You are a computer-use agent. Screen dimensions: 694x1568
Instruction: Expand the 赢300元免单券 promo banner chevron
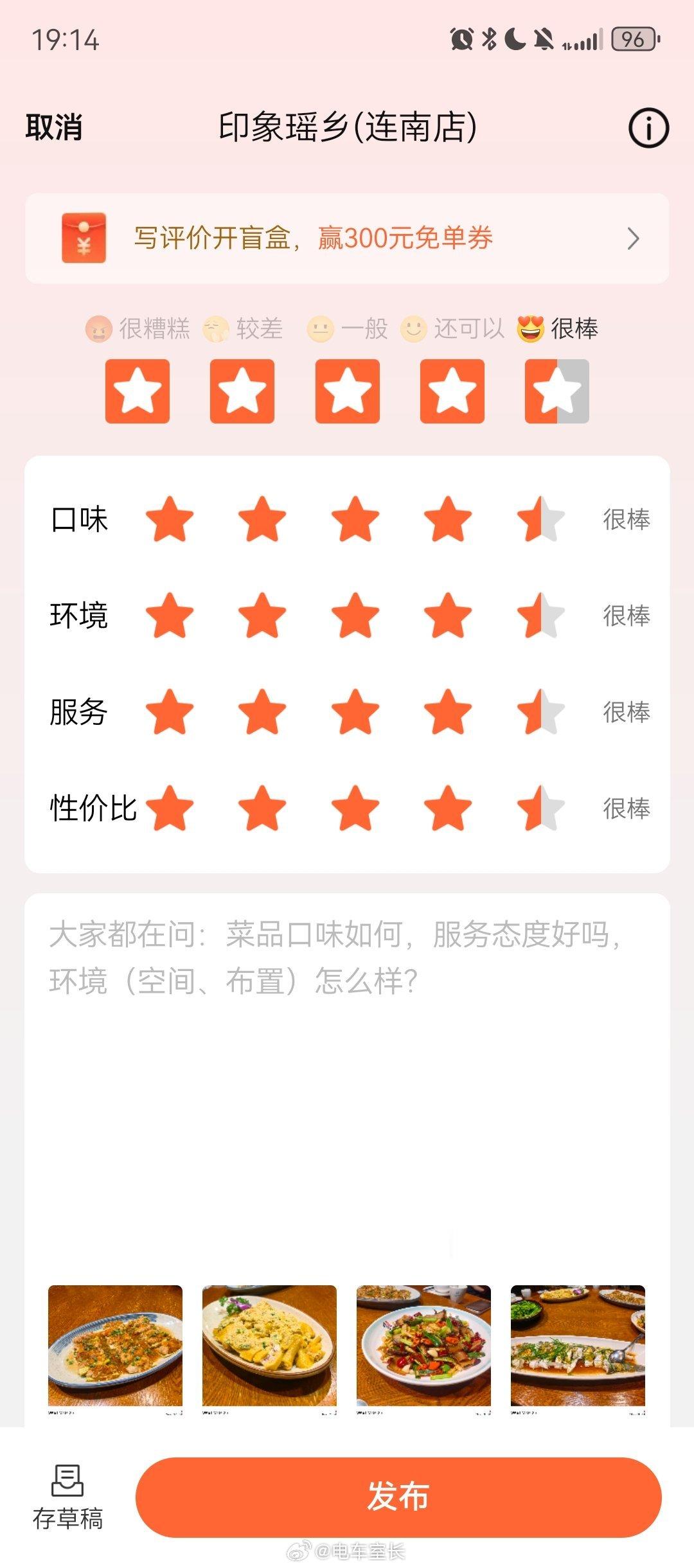634,238
